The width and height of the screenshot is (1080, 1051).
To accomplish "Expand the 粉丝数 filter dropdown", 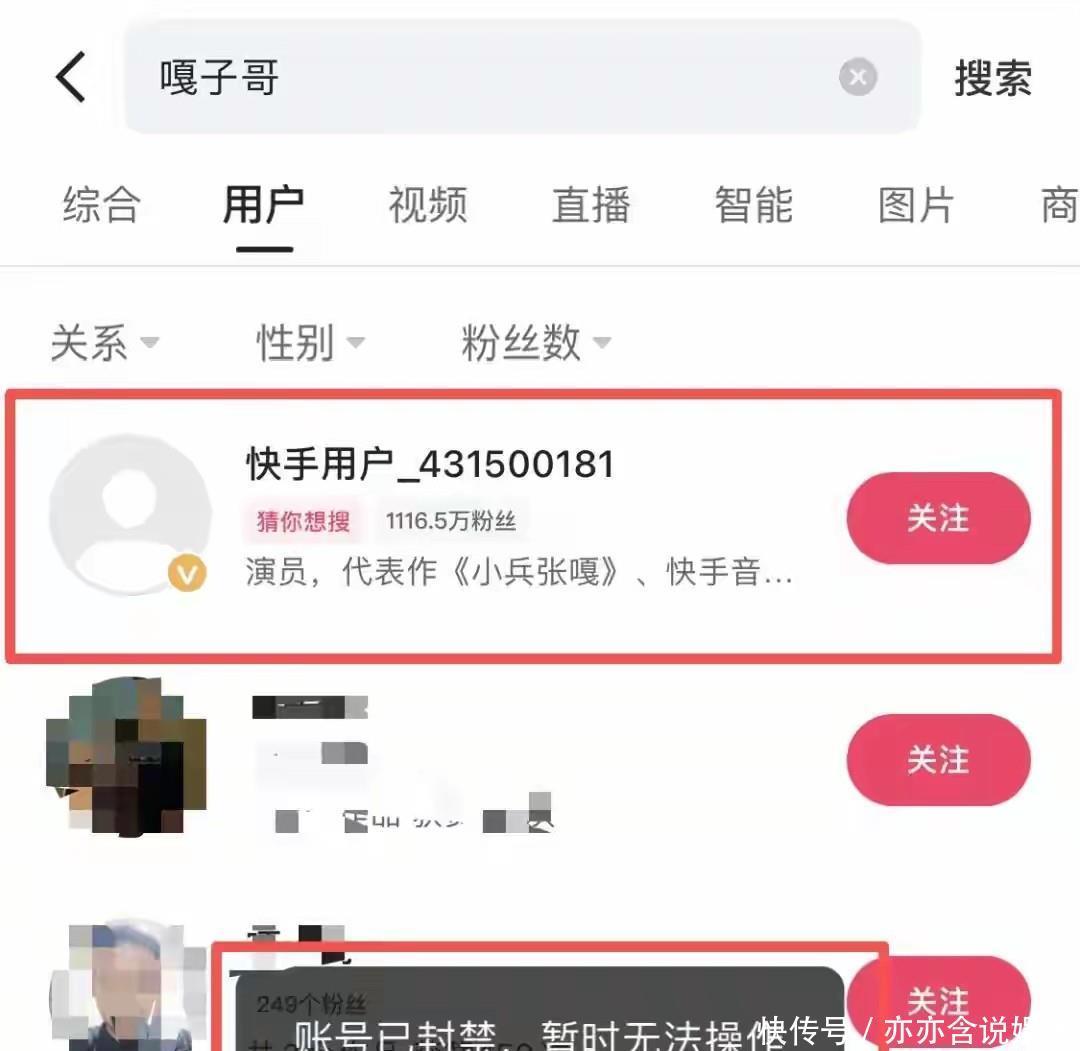I will 535,343.
